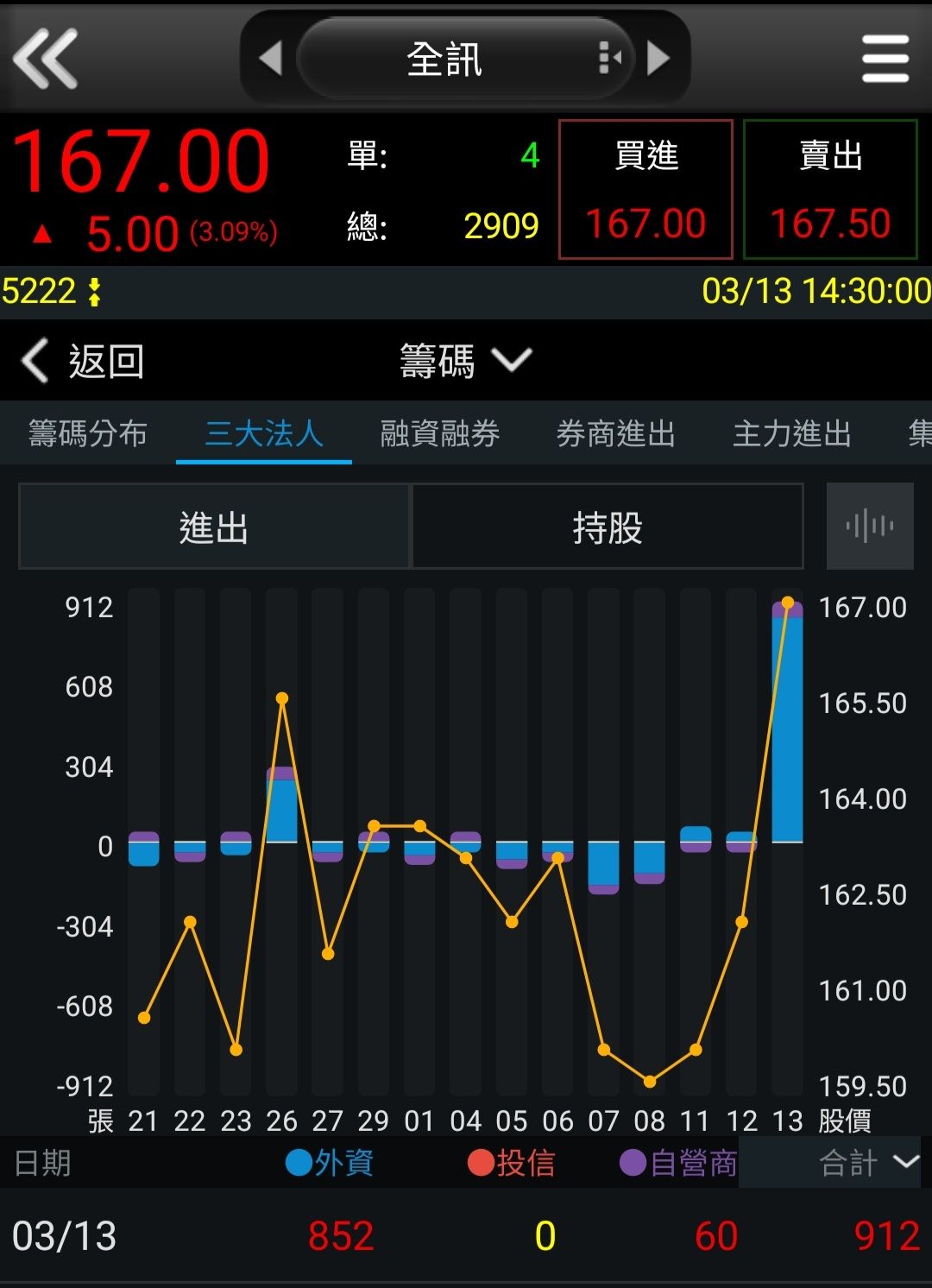Open the hamburger menu

tap(885, 59)
